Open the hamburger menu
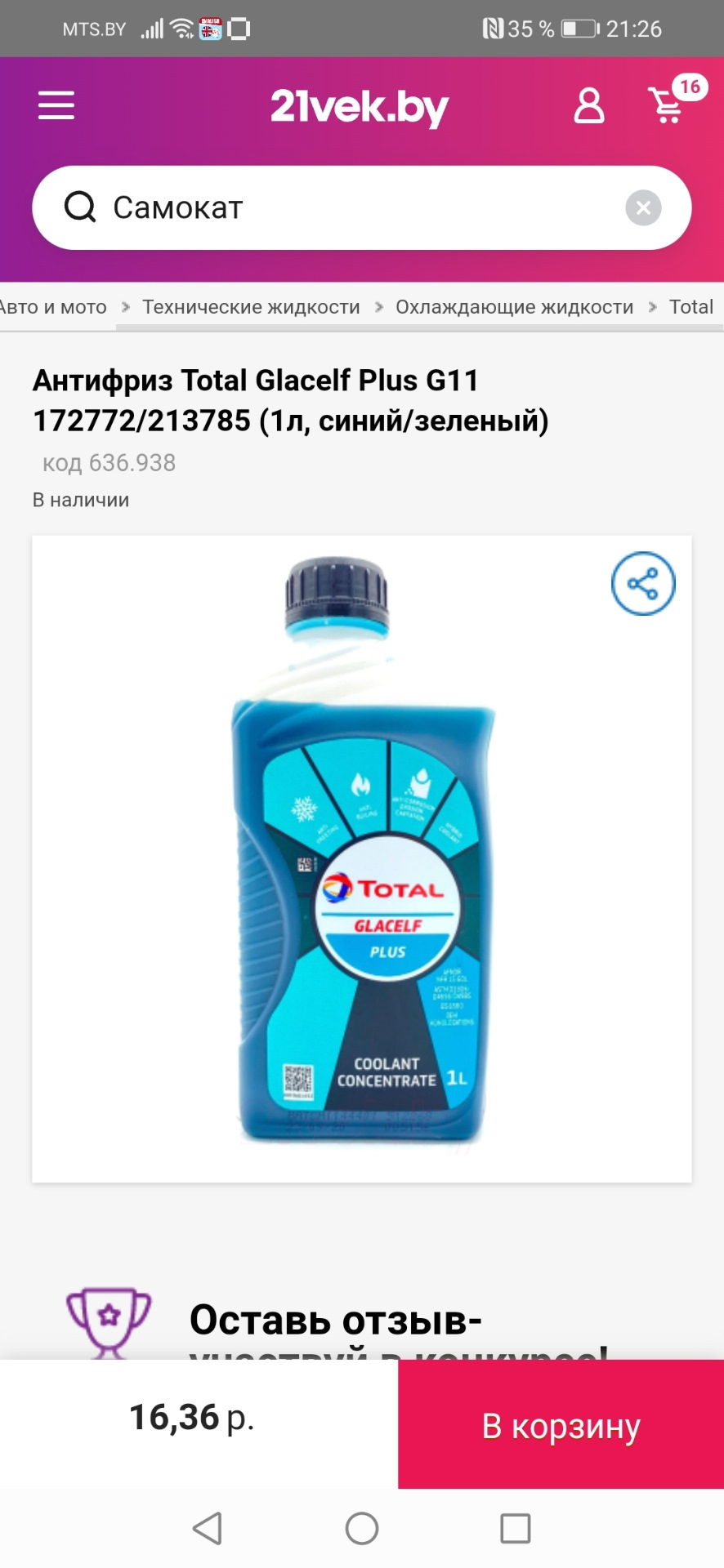Screen dimensions: 724x1568 pos(56,106)
